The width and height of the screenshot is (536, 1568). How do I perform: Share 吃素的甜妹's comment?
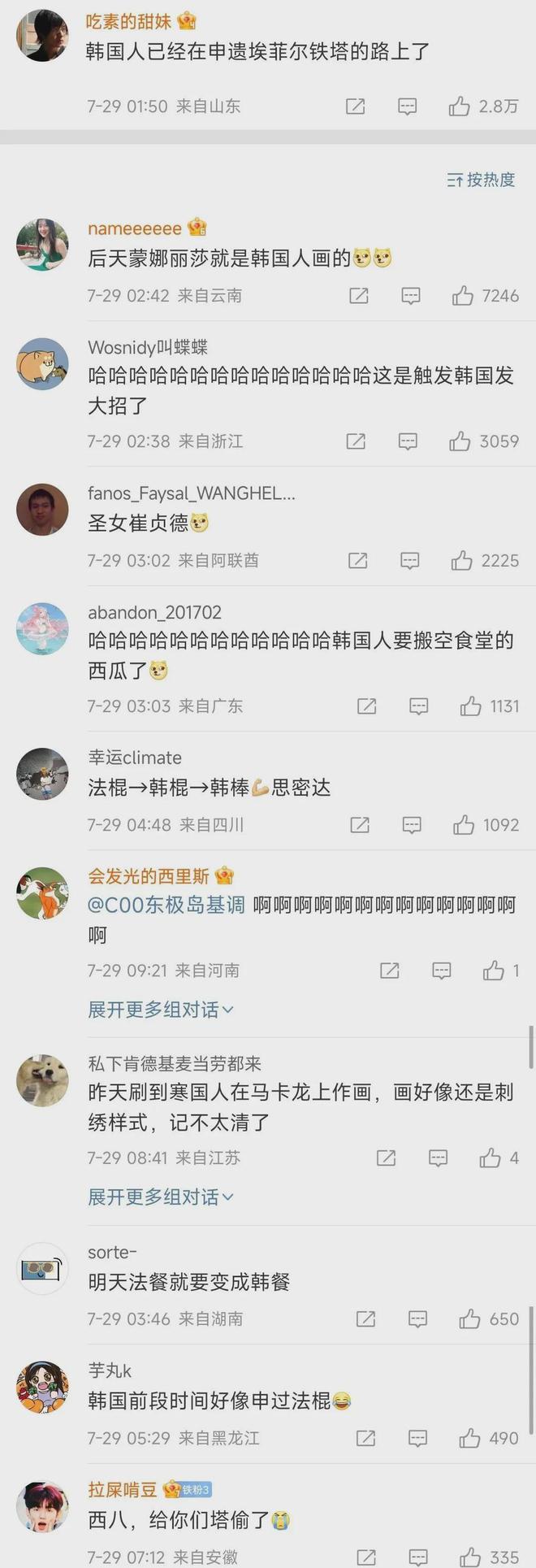click(355, 106)
